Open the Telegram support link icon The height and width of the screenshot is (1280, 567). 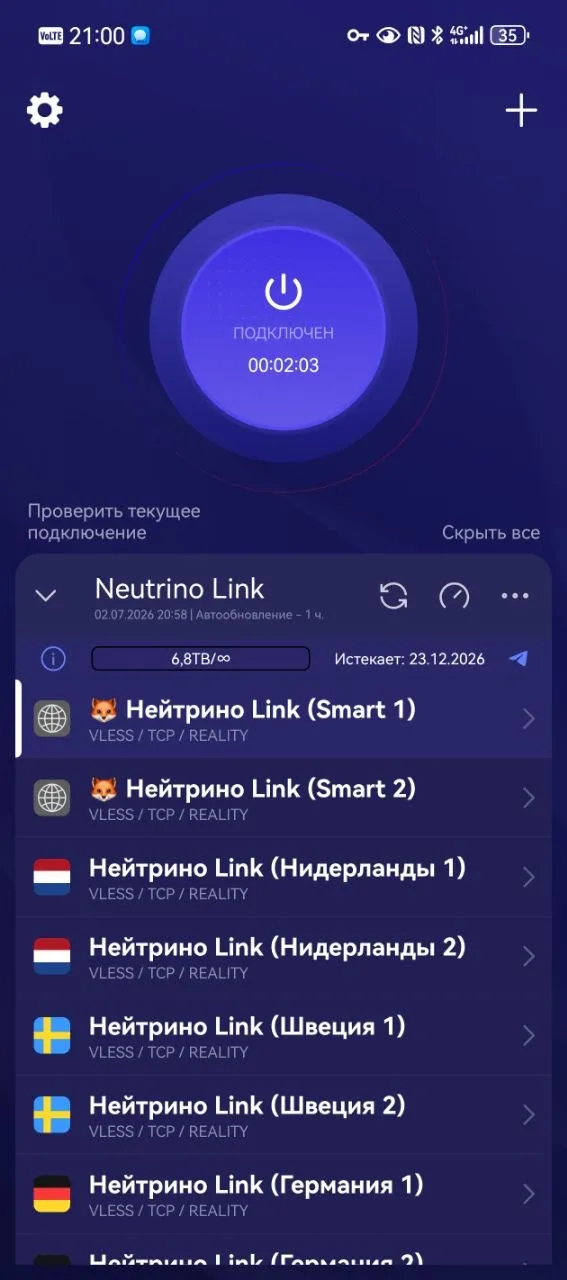point(518,658)
